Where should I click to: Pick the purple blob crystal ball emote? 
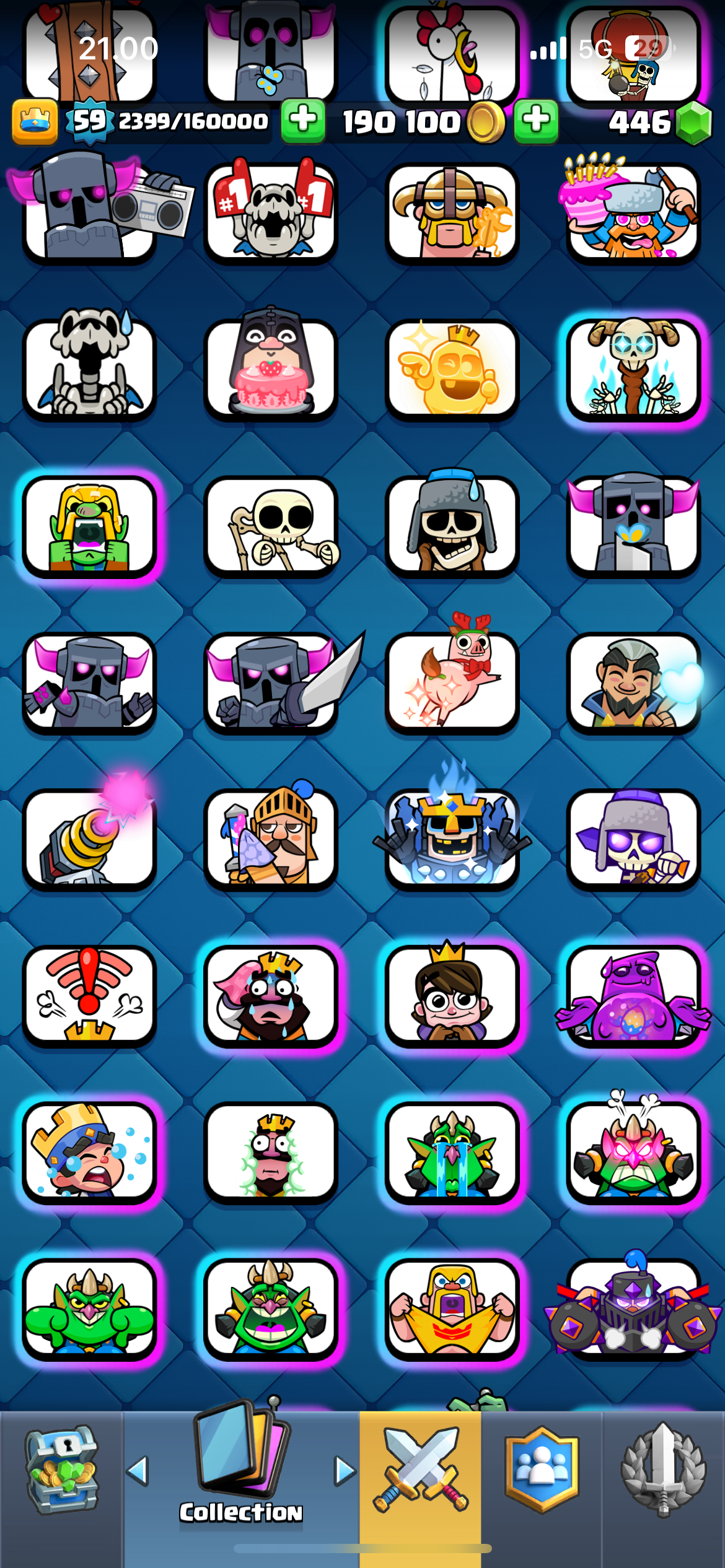click(633, 995)
